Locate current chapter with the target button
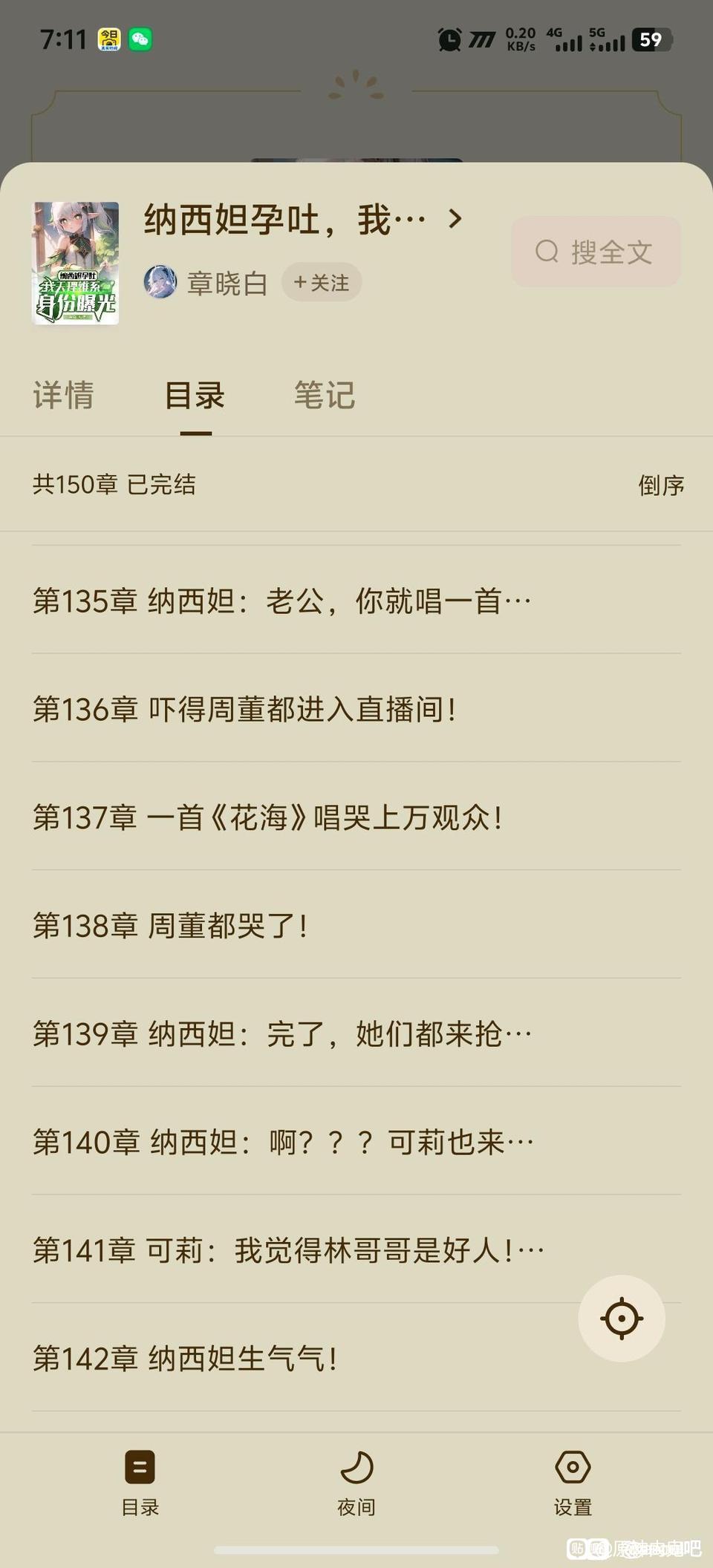713x1568 pixels. (622, 1319)
